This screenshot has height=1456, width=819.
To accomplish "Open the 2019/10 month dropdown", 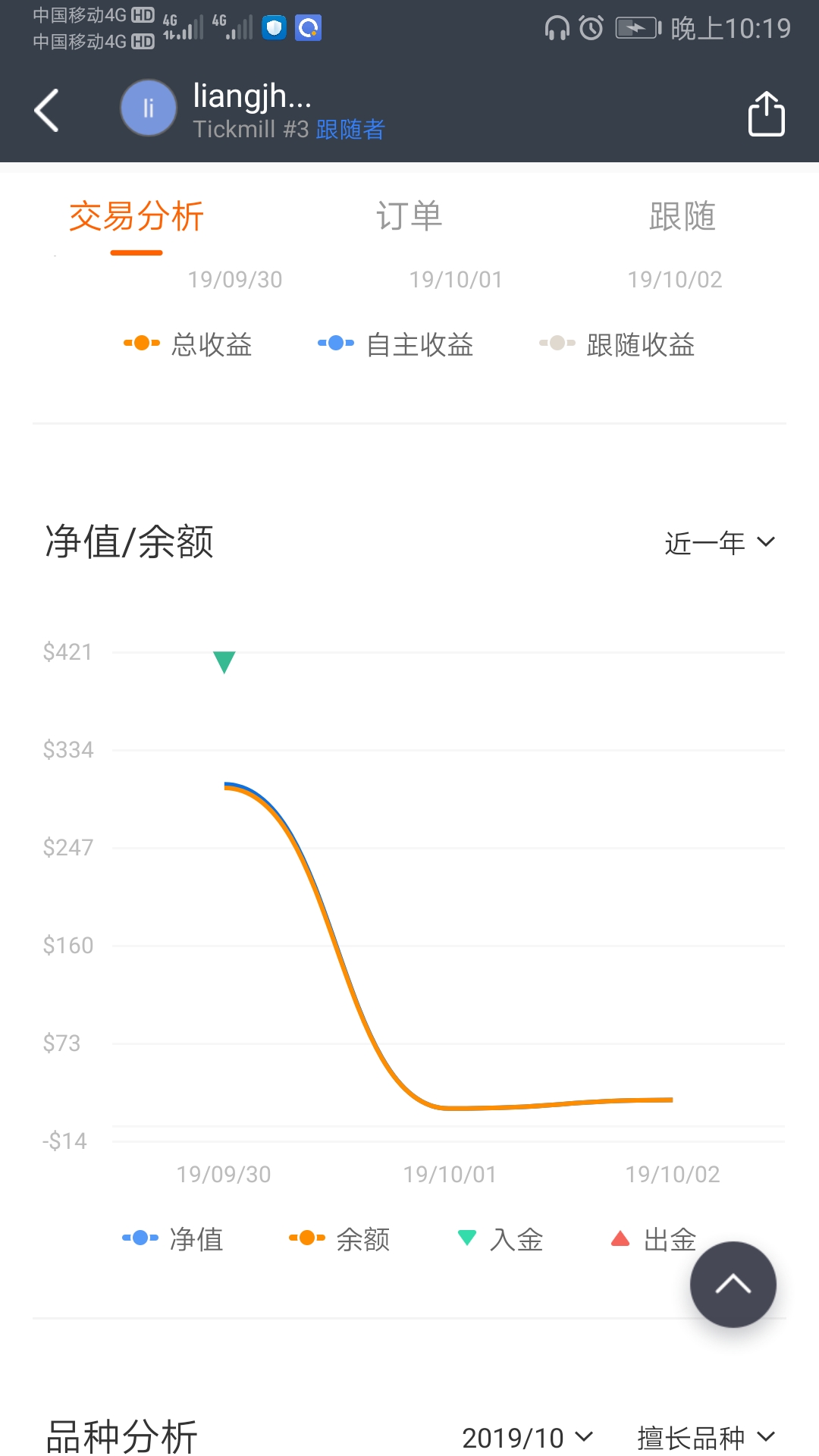I will (528, 1437).
